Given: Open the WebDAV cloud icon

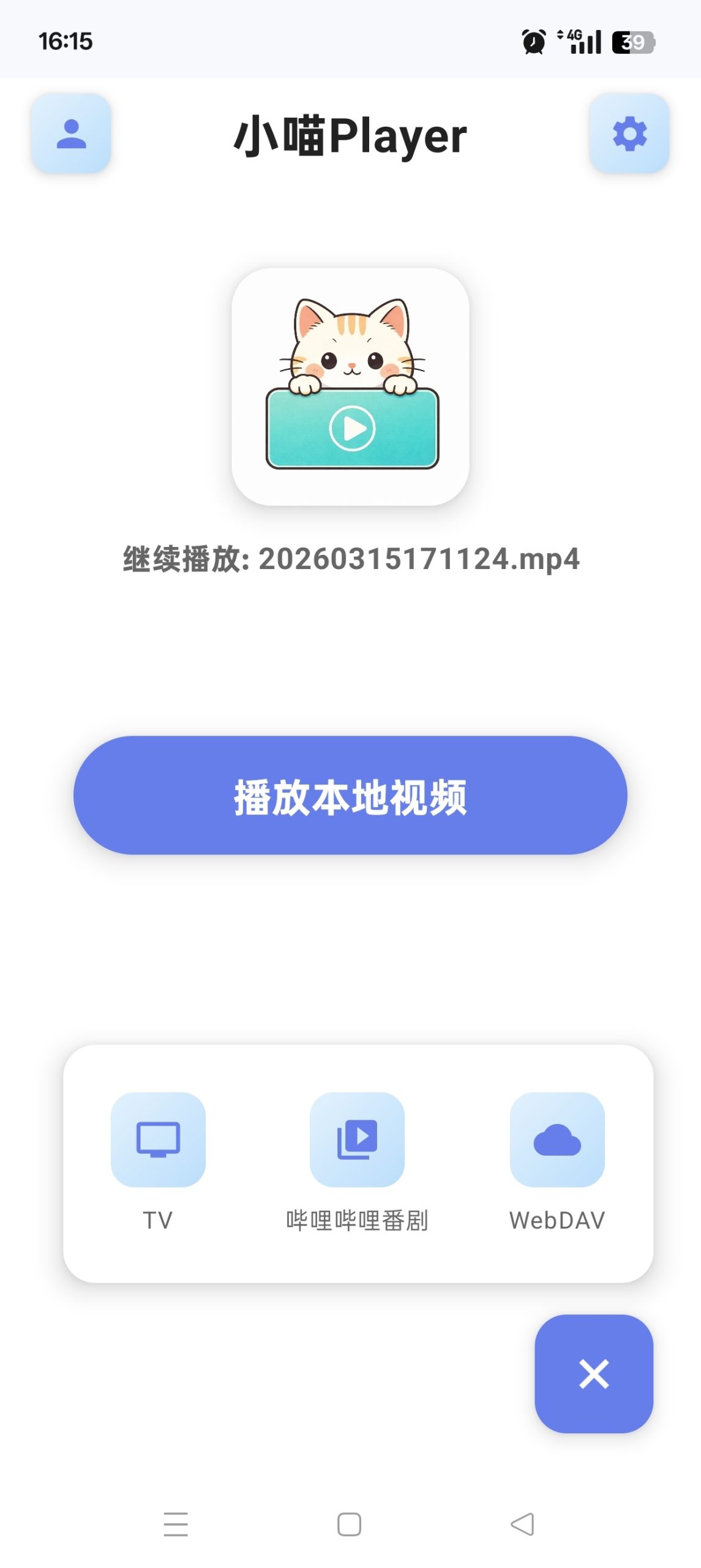Looking at the screenshot, I should (557, 1140).
